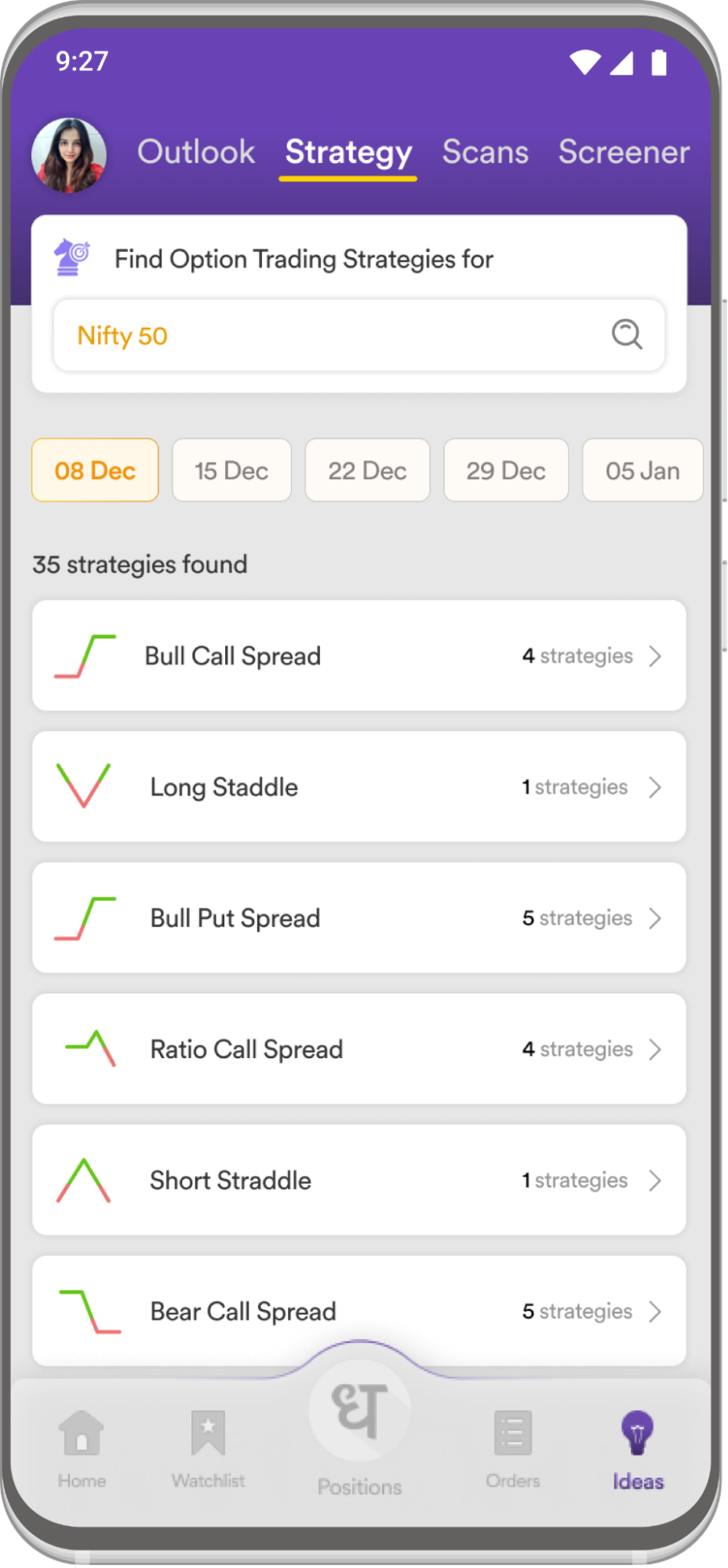Open Bear Call Spread strategies
Image resolution: width=728 pixels, height=1568 pixels.
pyautogui.click(x=359, y=1311)
